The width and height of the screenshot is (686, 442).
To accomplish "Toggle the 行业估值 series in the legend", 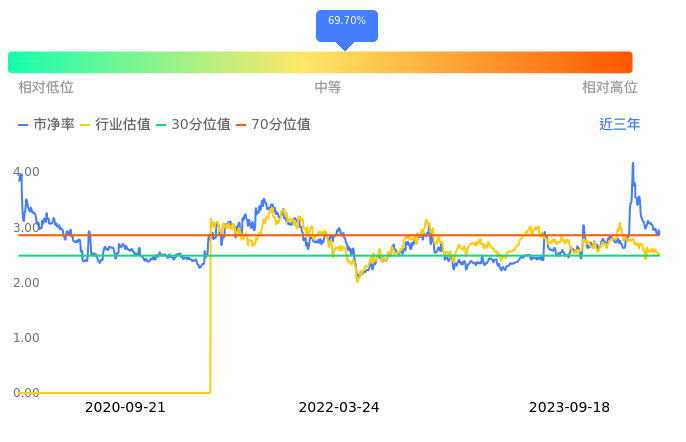I will [x=115, y=125].
